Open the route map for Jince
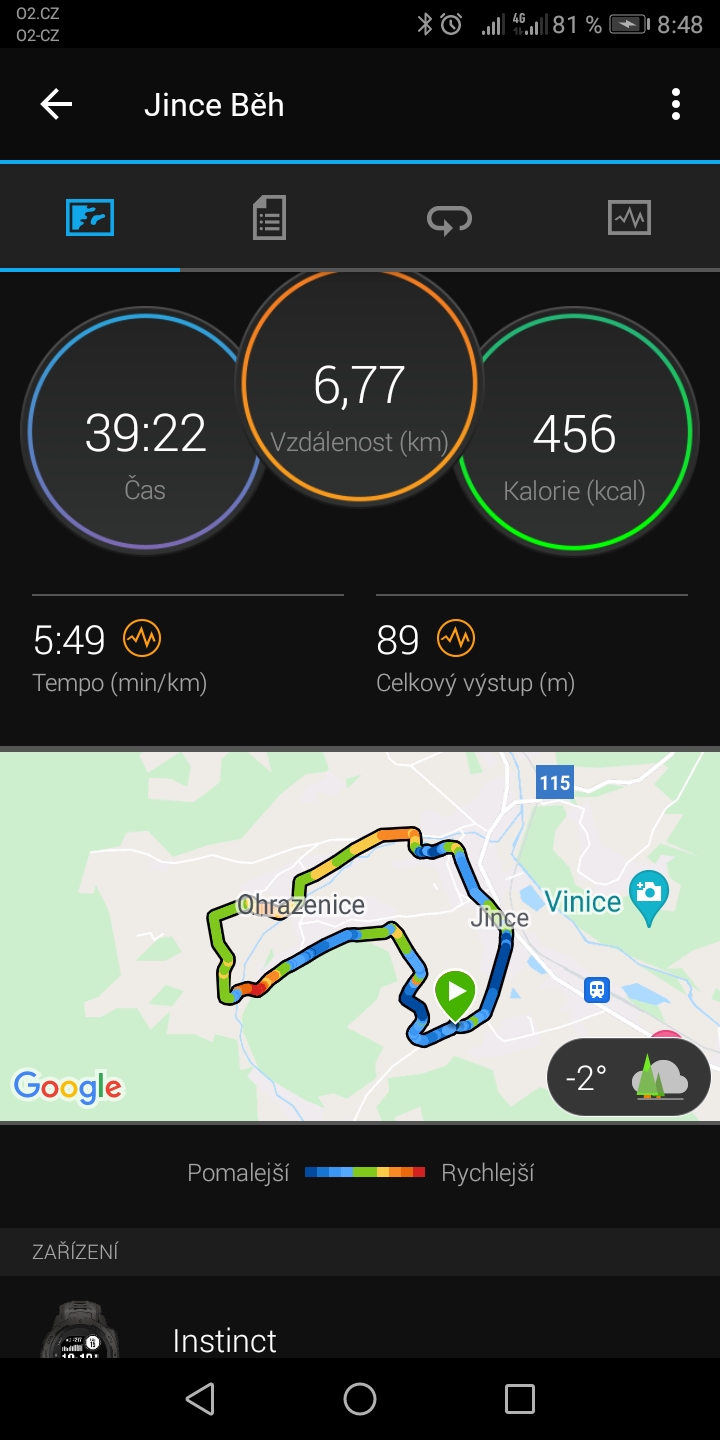Image resolution: width=720 pixels, height=1440 pixels. [x=360, y=936]
